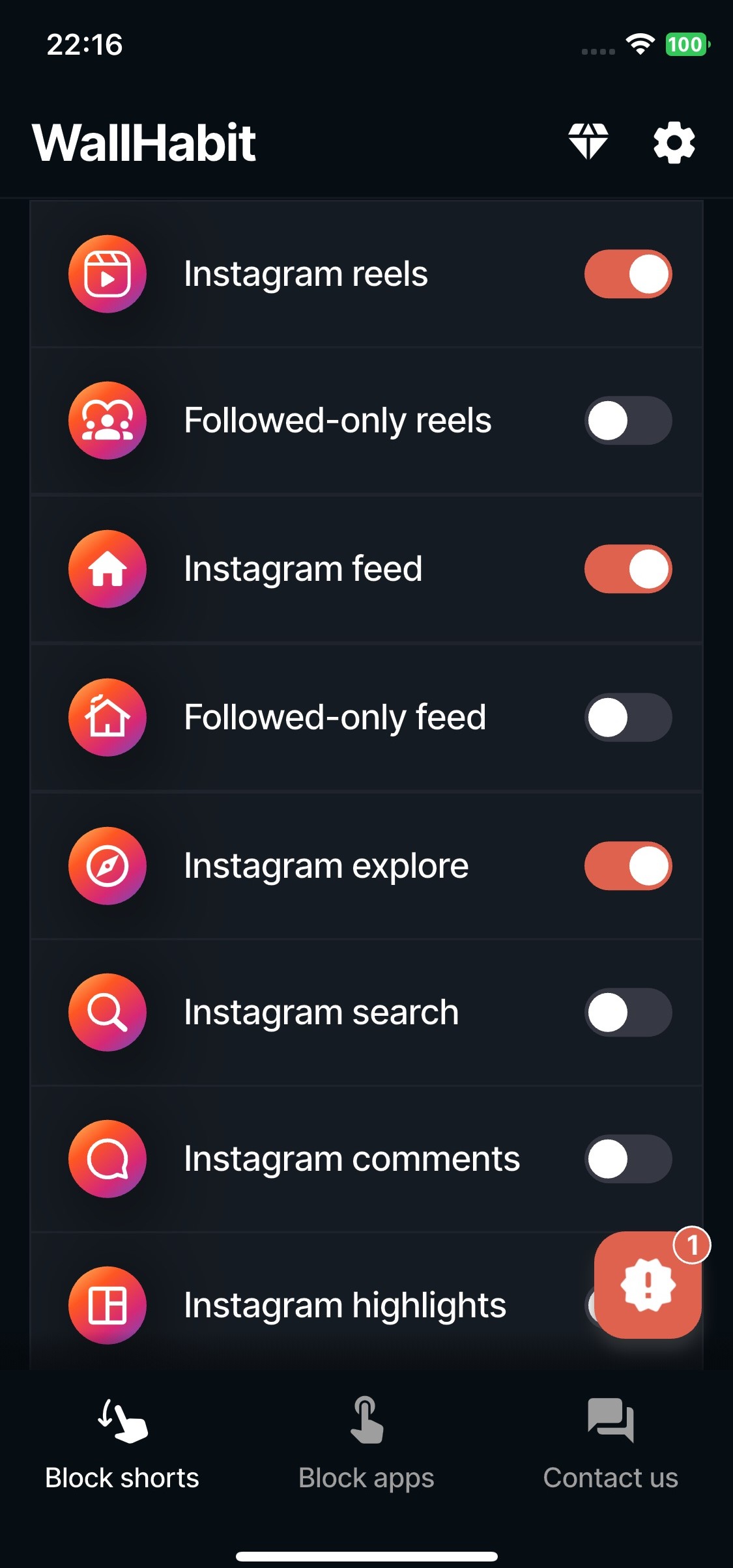Screen dimensions: 733x1568
Task: Click the Followed-only feed house icon
Action: point(108,716)
